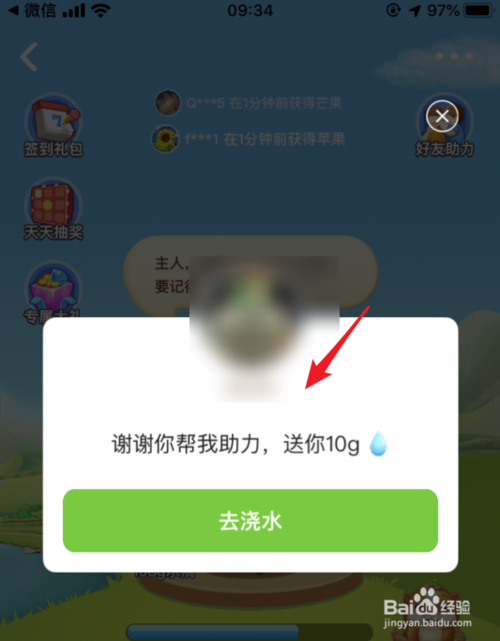The image size is (500, 641).
Task: Open the three-dot overflow menu
Action: click(454, 56)
